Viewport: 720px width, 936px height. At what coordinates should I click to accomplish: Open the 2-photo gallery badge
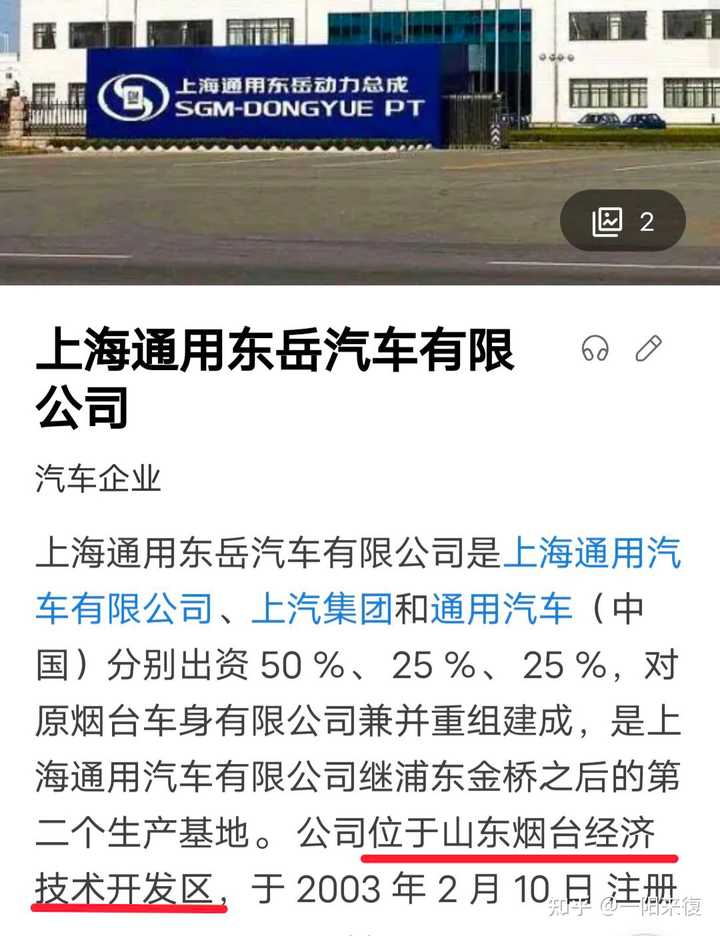[x=622, y=221]
